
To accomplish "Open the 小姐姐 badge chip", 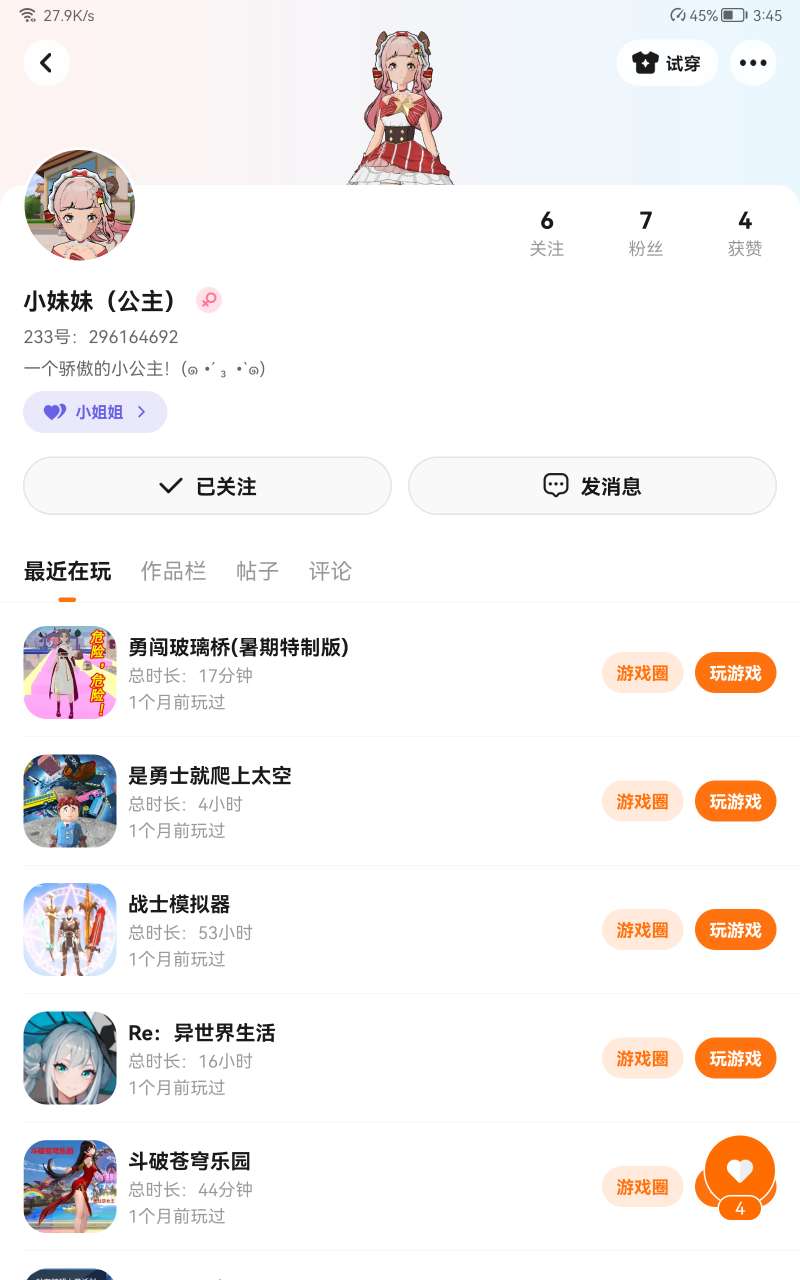I will 95,412.
